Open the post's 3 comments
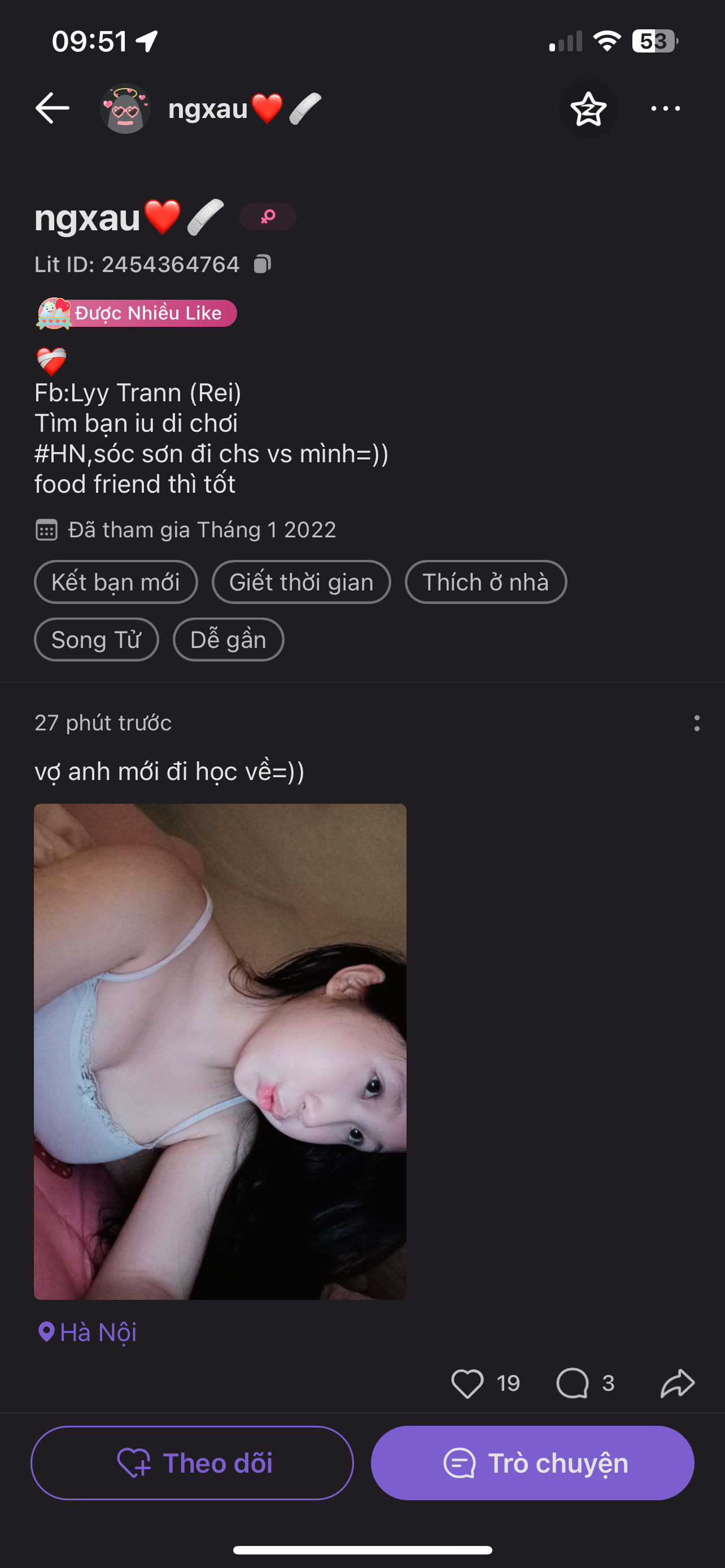 click(x=573, y=1383)
